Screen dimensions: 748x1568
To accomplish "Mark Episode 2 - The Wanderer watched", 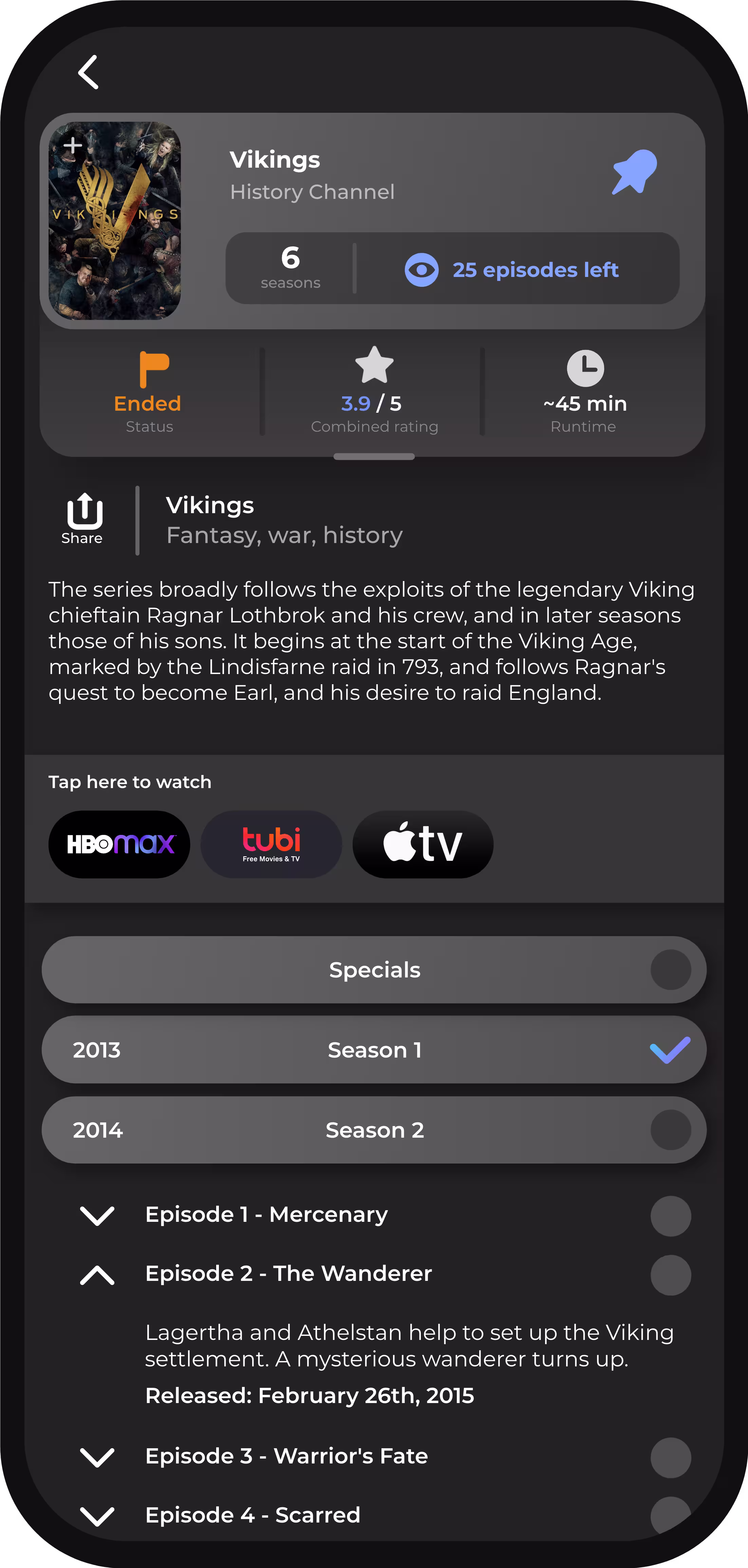I will point(670,1275).
